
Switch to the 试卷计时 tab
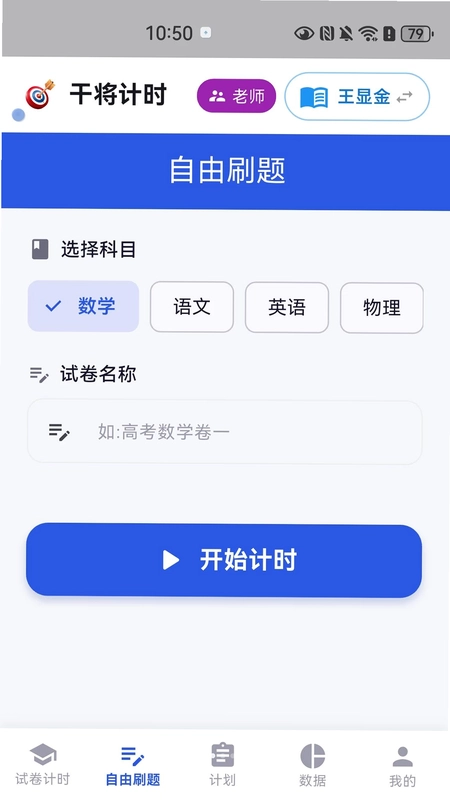coord(42,764)
